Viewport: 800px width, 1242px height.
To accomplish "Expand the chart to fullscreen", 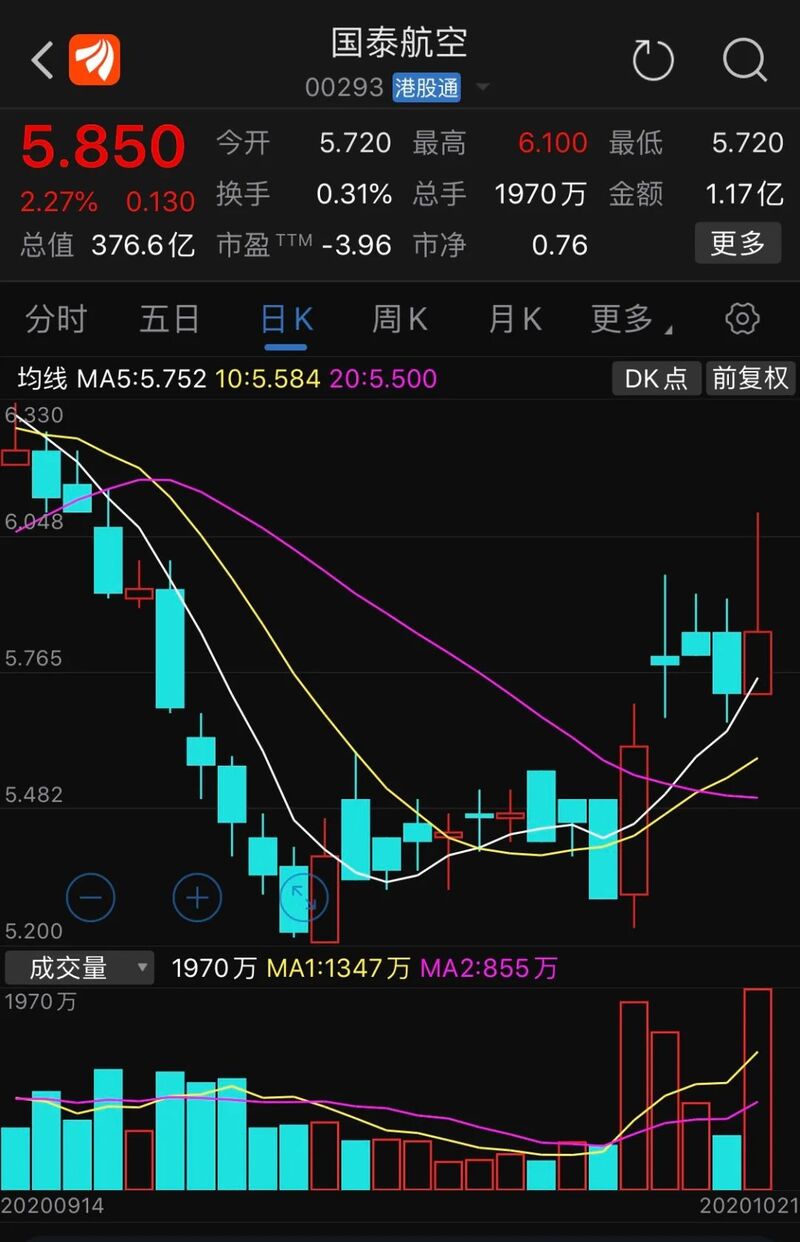I will [x=303, y=897].
